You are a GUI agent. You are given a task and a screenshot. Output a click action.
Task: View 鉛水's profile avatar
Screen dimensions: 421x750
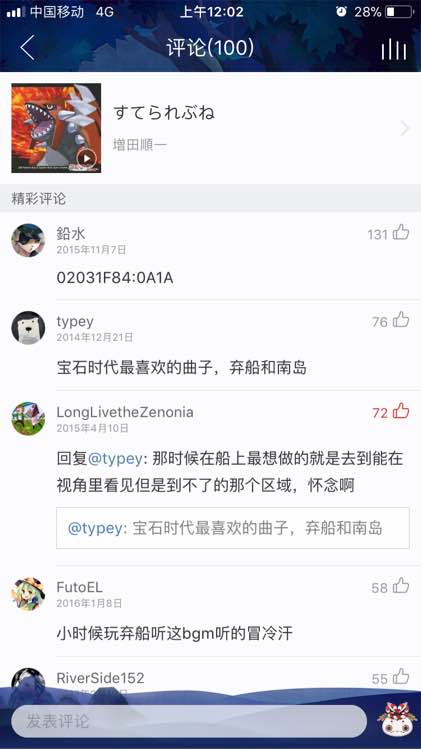pos(28,241)
